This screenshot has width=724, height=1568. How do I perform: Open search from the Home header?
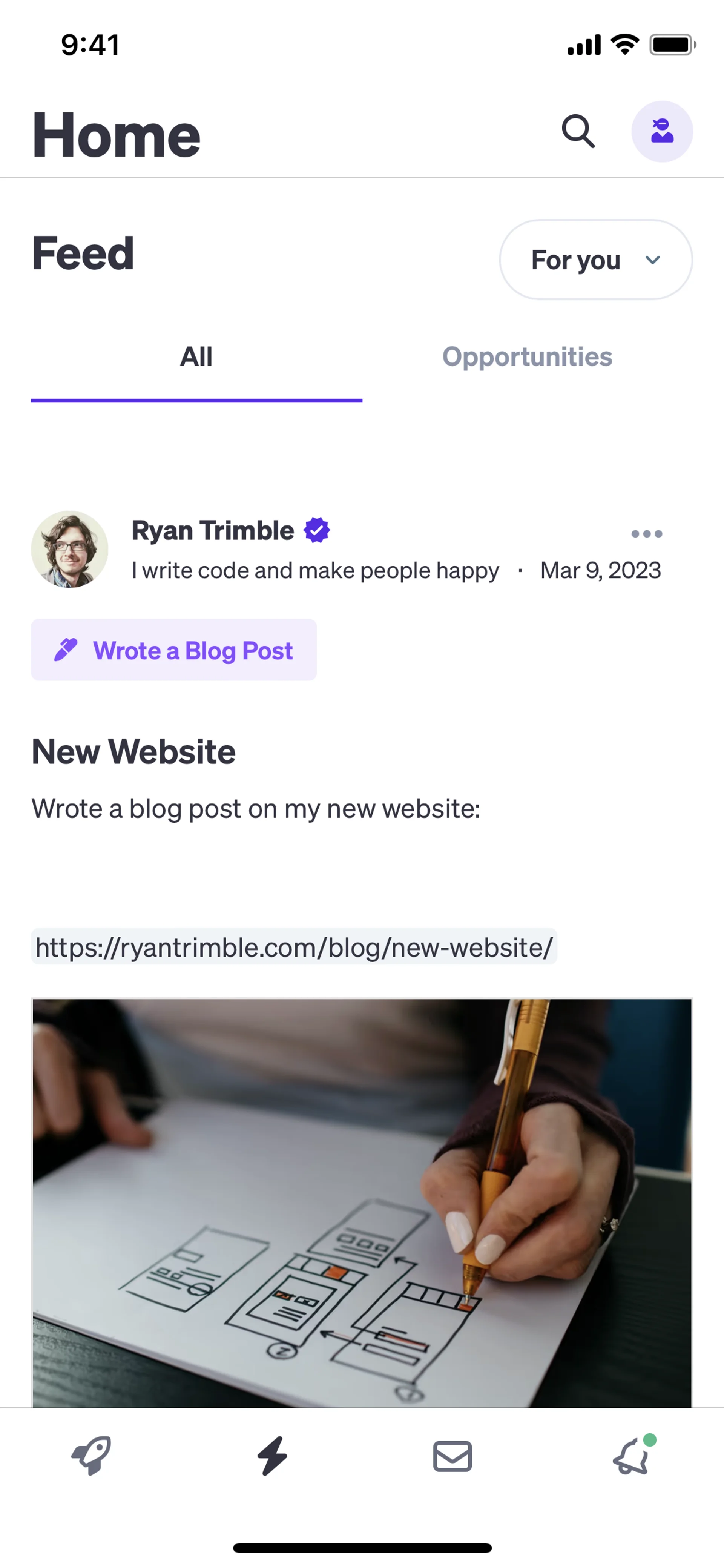click(x=577, y=132)
